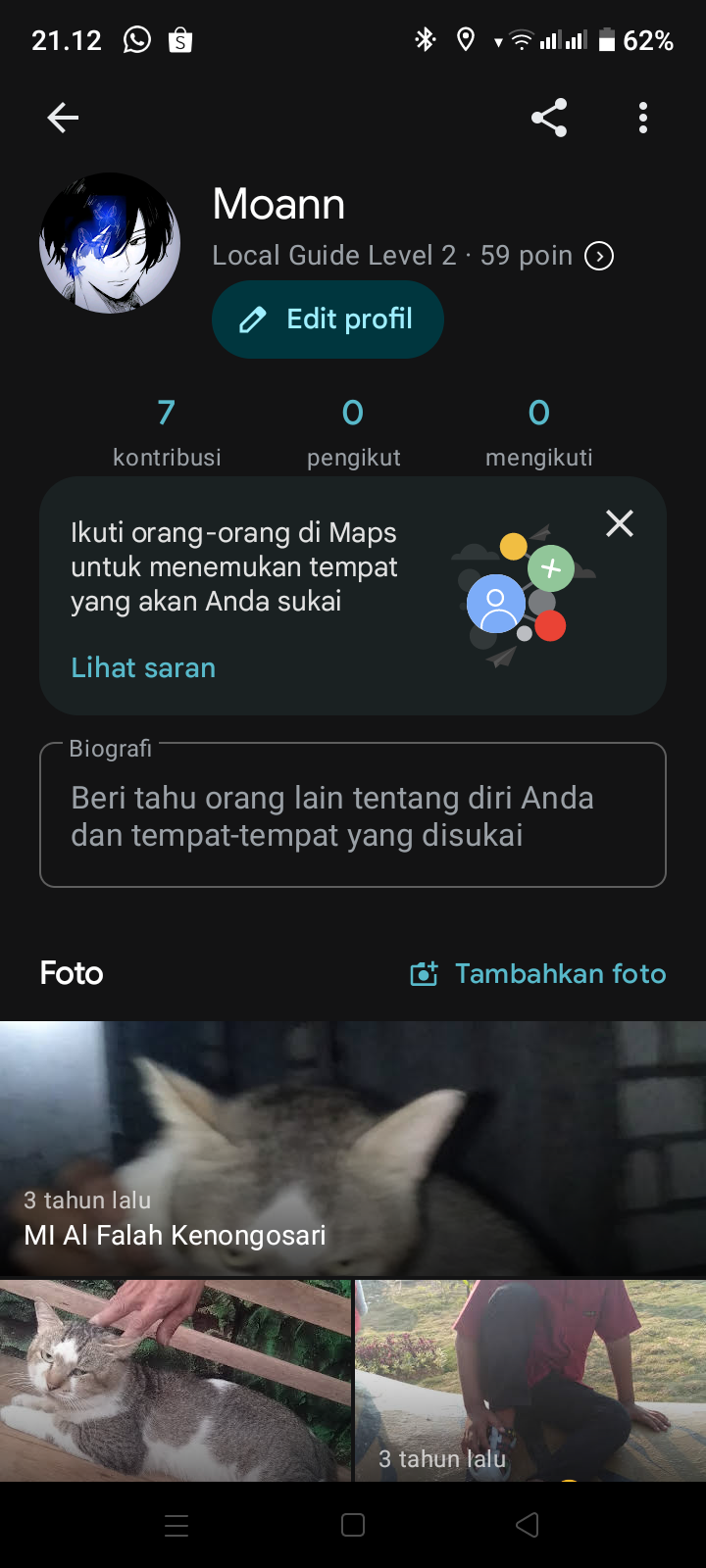This screenshot has width=706, height=1568.
Task: Open the MI Al Falah Kenongosari photo
Action: [x=353, y=1149]
